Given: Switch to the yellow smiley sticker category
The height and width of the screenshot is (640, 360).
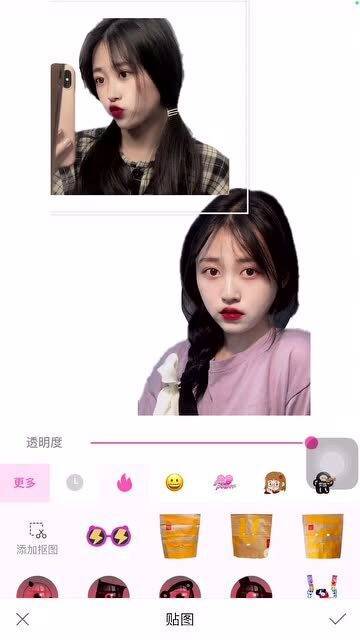Looking at the screenshot, I should (174, 482).
